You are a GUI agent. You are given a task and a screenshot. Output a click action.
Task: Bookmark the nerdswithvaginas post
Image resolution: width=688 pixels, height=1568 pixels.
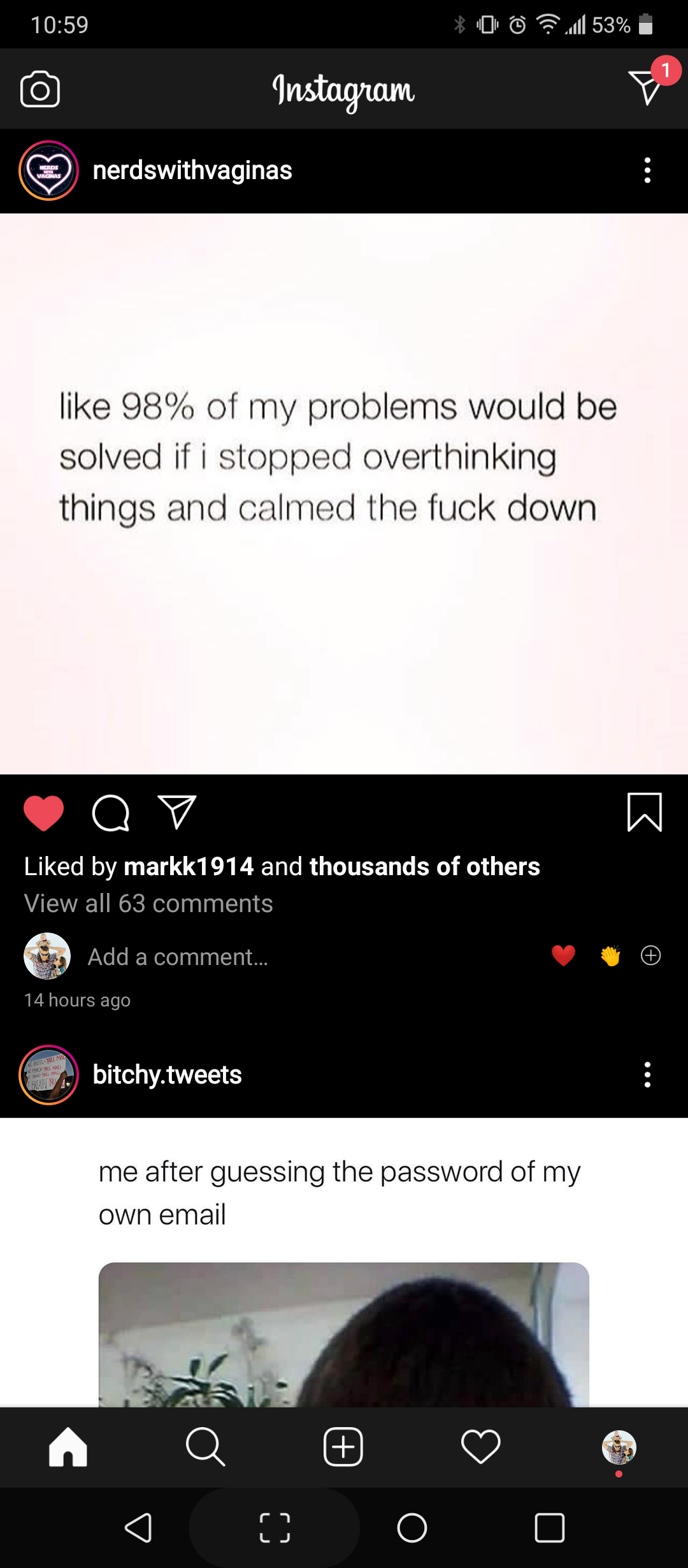645,812
